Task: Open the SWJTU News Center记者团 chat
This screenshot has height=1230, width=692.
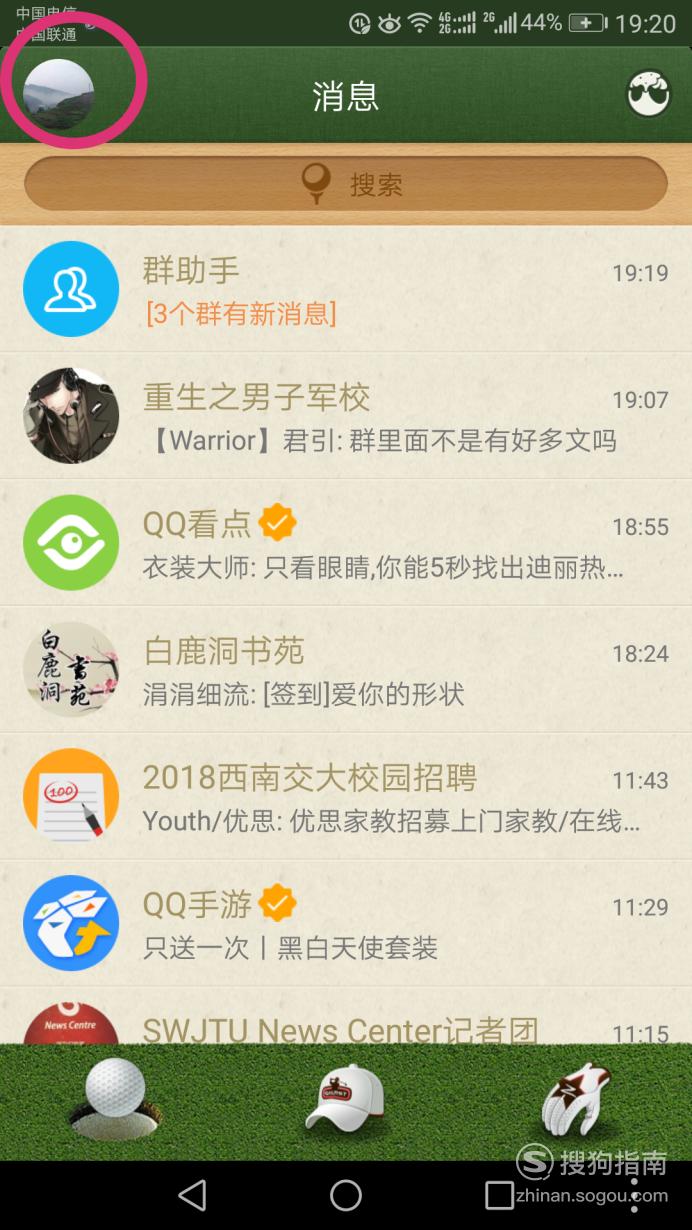Action: 346,1016
